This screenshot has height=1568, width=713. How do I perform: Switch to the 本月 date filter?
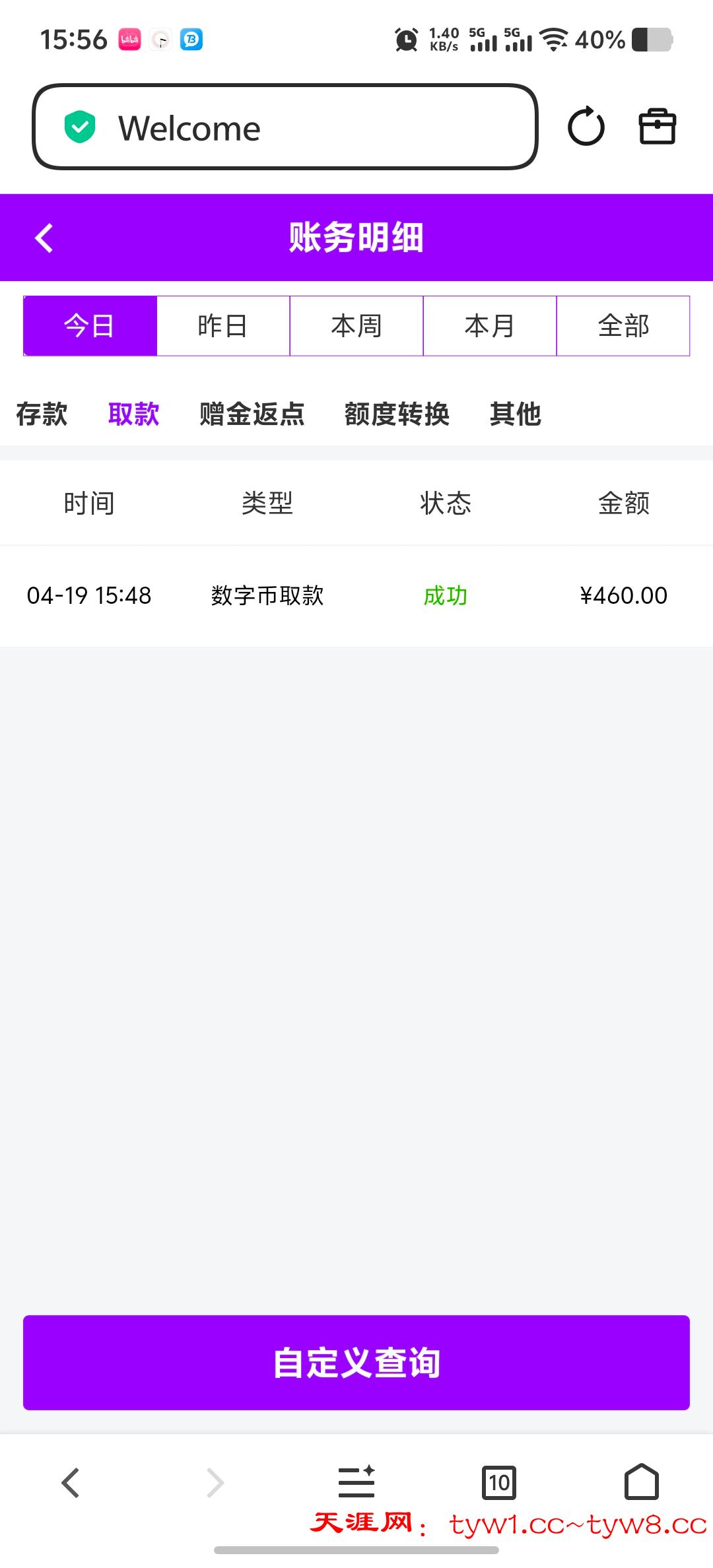click(x=490, y=326)
